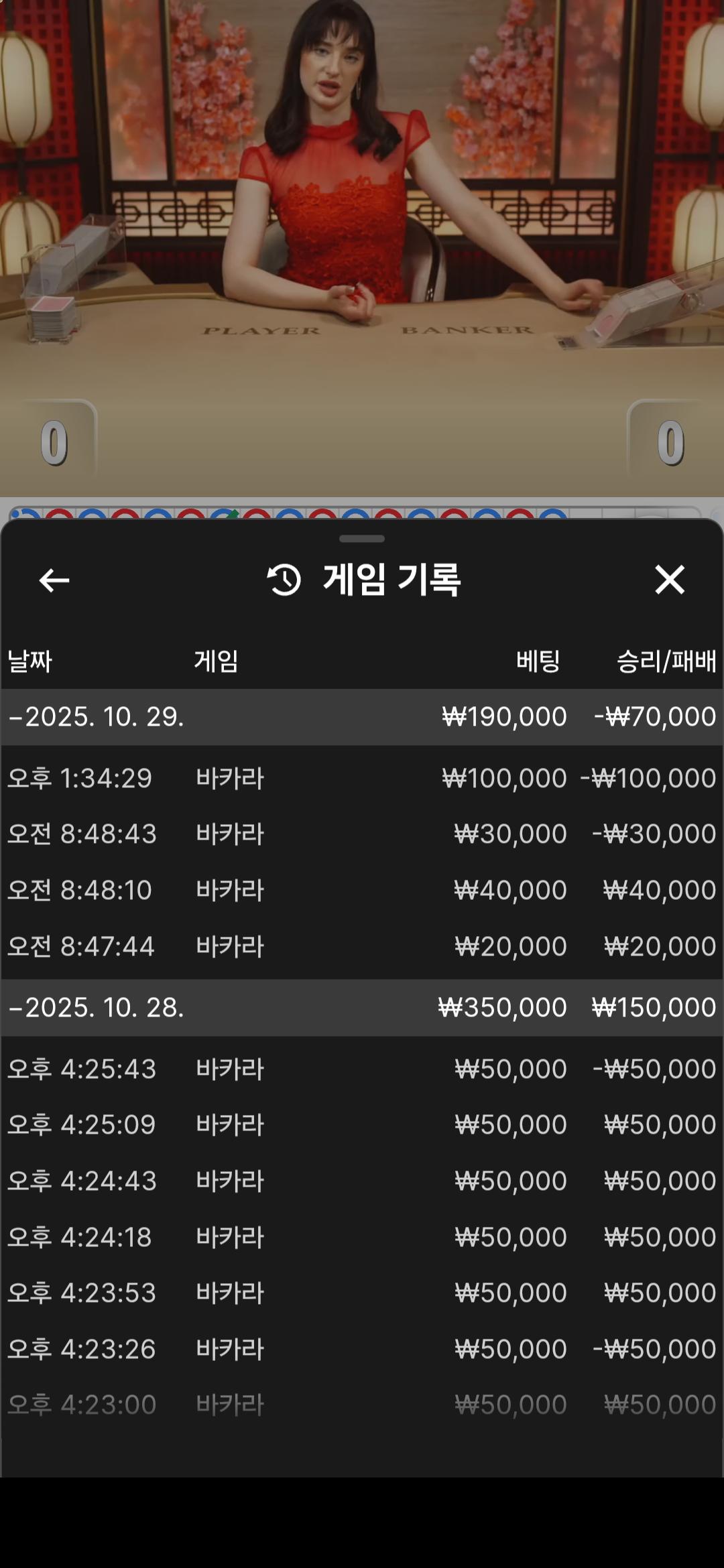Open the 오후 4:25:43 바카라 record
The width and height of the screenshot is (724, 1568).
(362, 1069)
